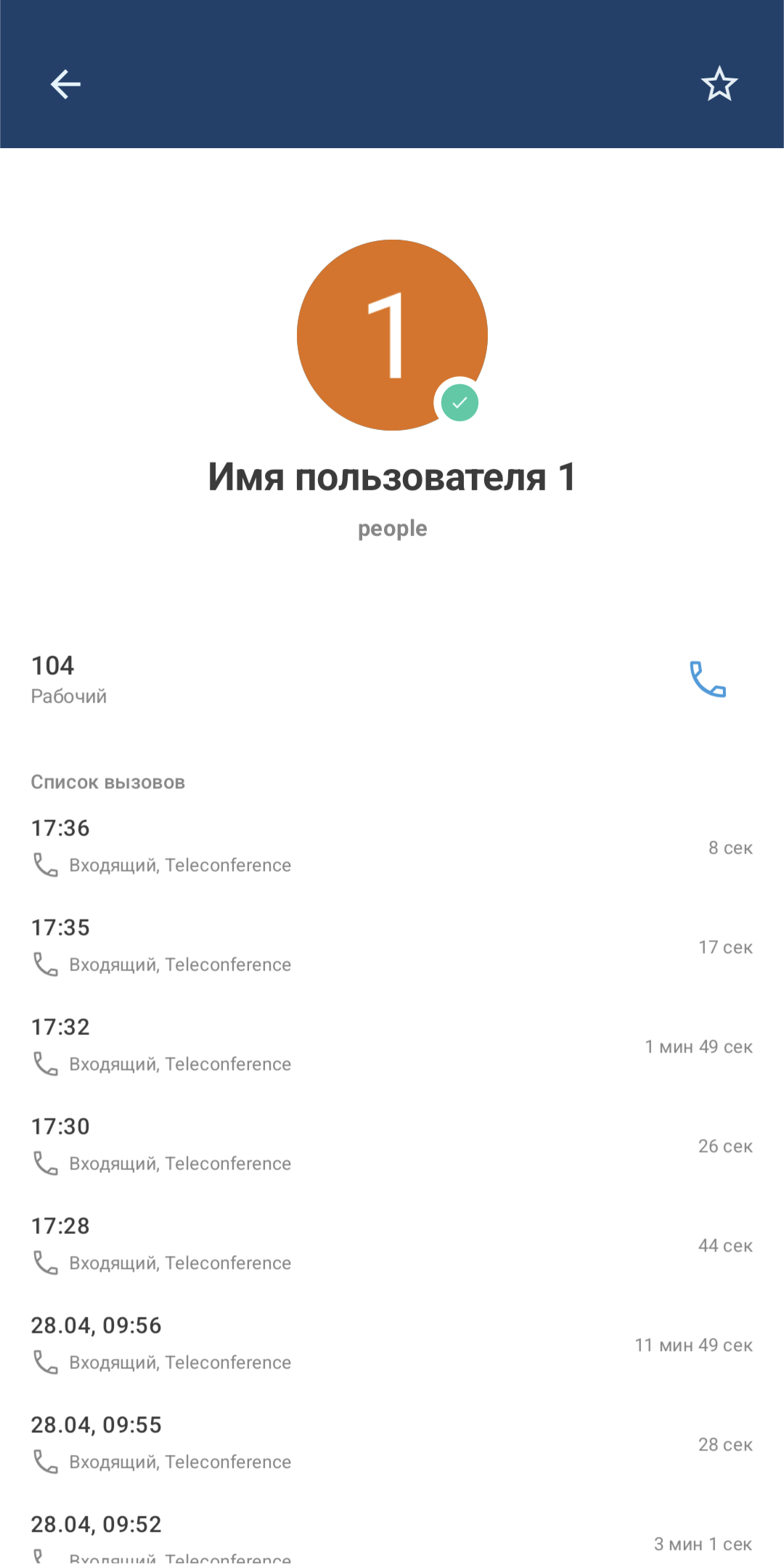
Task: Select the 28.04, 09:55 call entry
Action: (392, 1444)
